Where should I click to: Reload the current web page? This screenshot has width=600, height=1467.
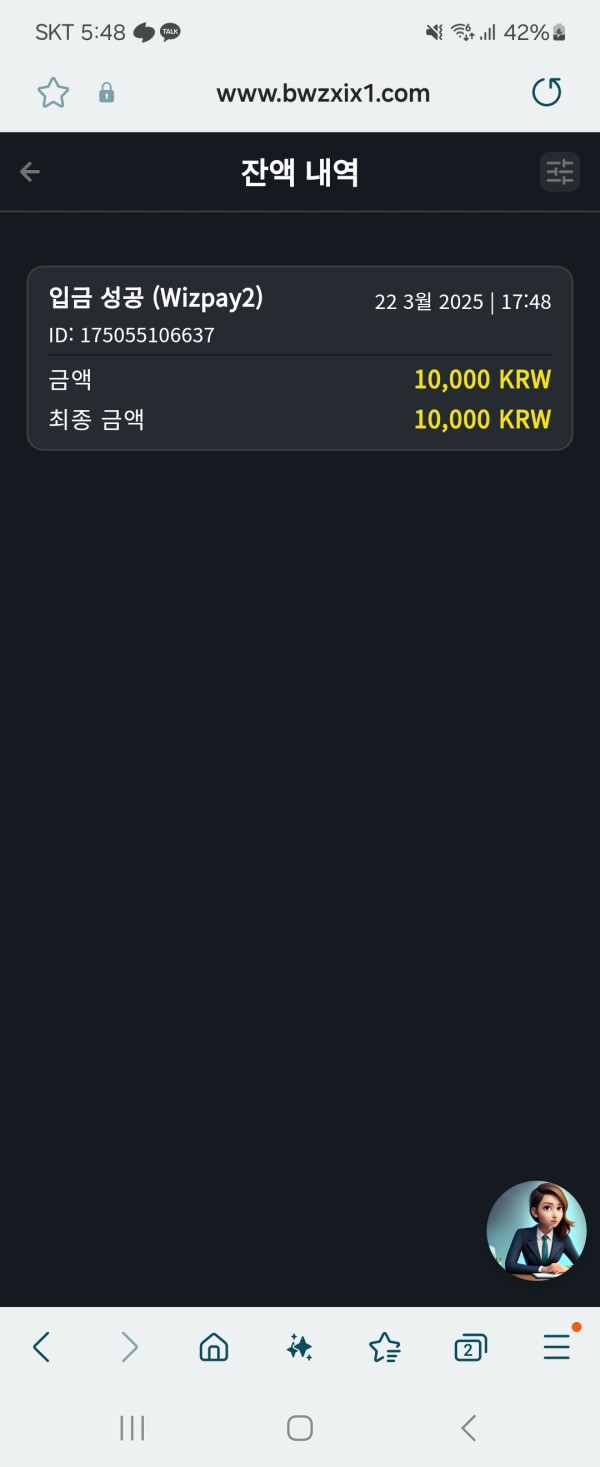pyautogui.click(x=546, y=93)
